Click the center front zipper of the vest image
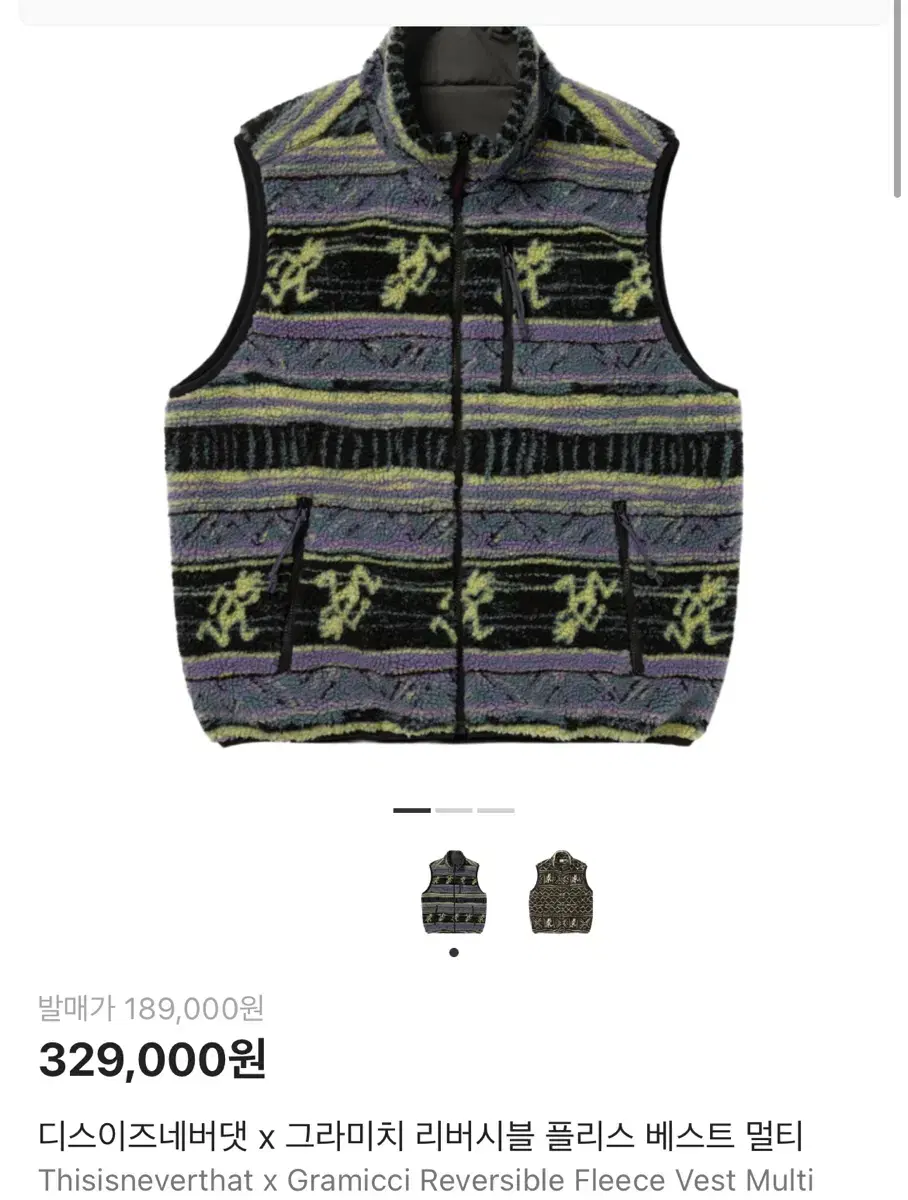This screenshot has width=908, height=1200. coord(458,450)
